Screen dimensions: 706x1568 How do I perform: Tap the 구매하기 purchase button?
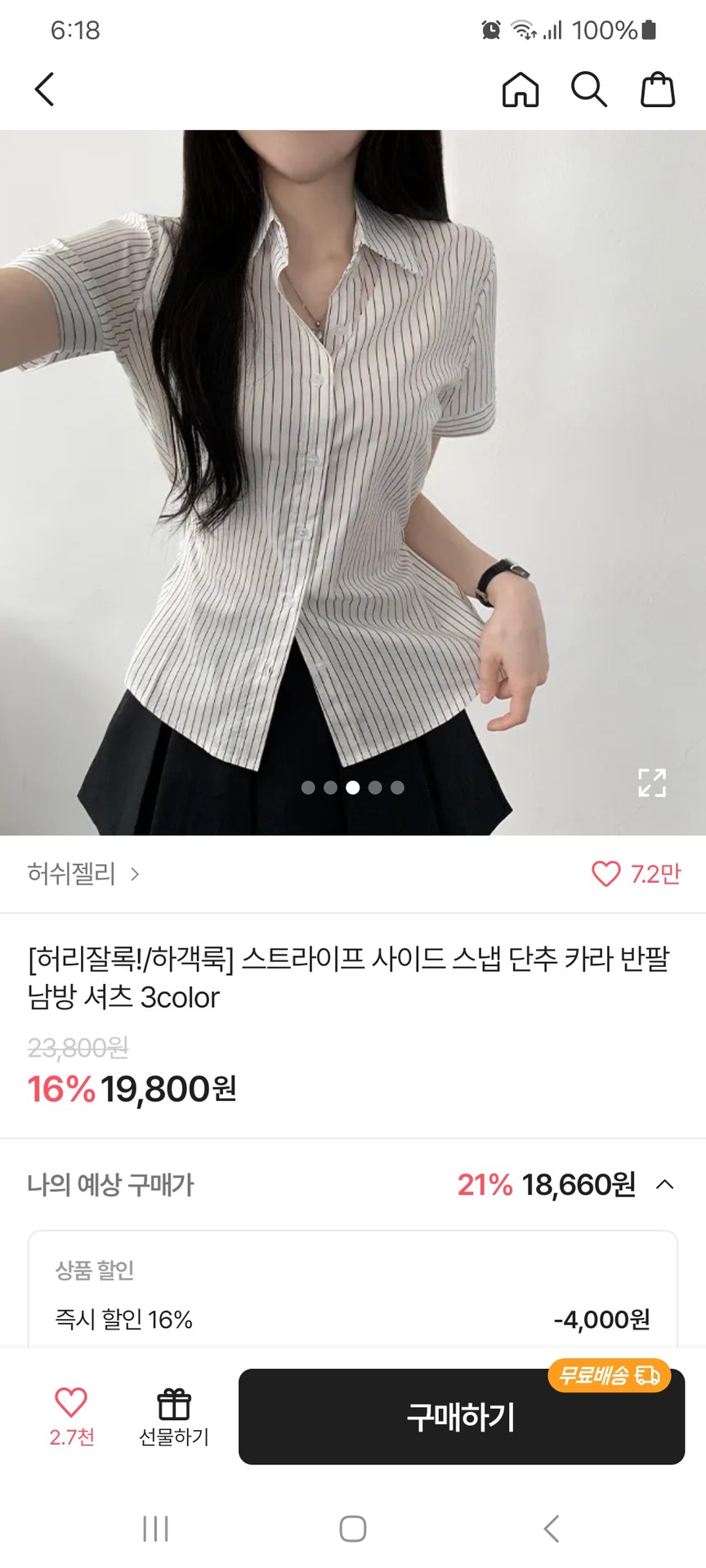pos(461,1419)
